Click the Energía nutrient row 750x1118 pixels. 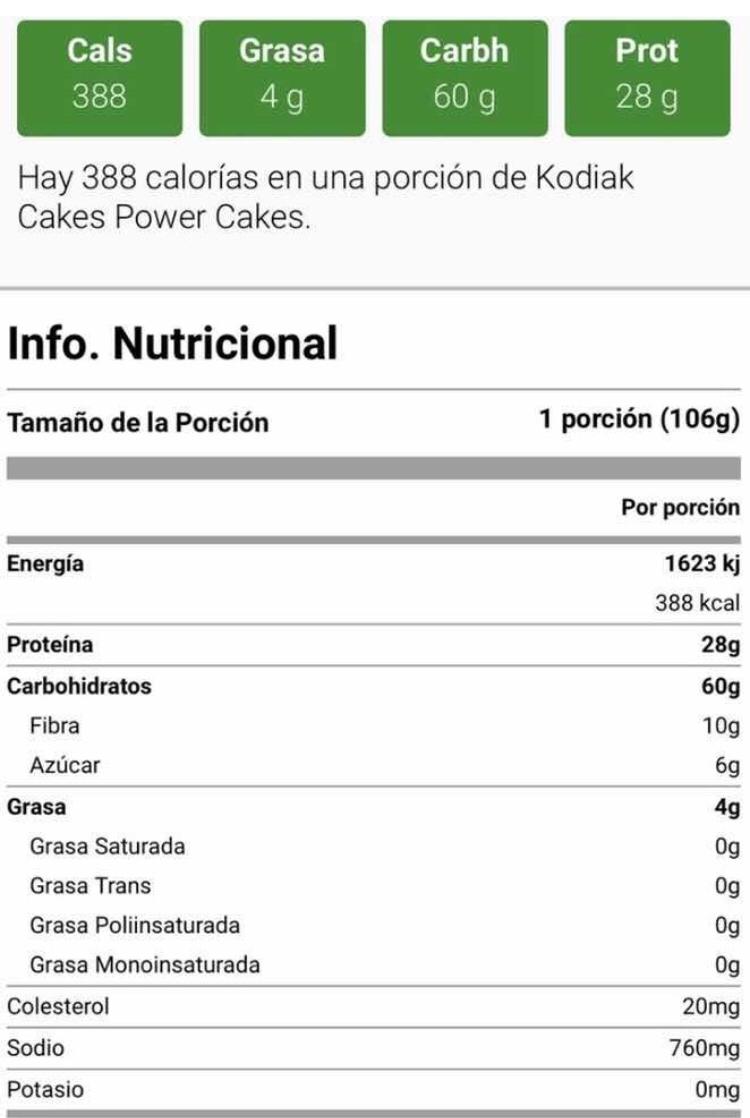pos(42,563)
